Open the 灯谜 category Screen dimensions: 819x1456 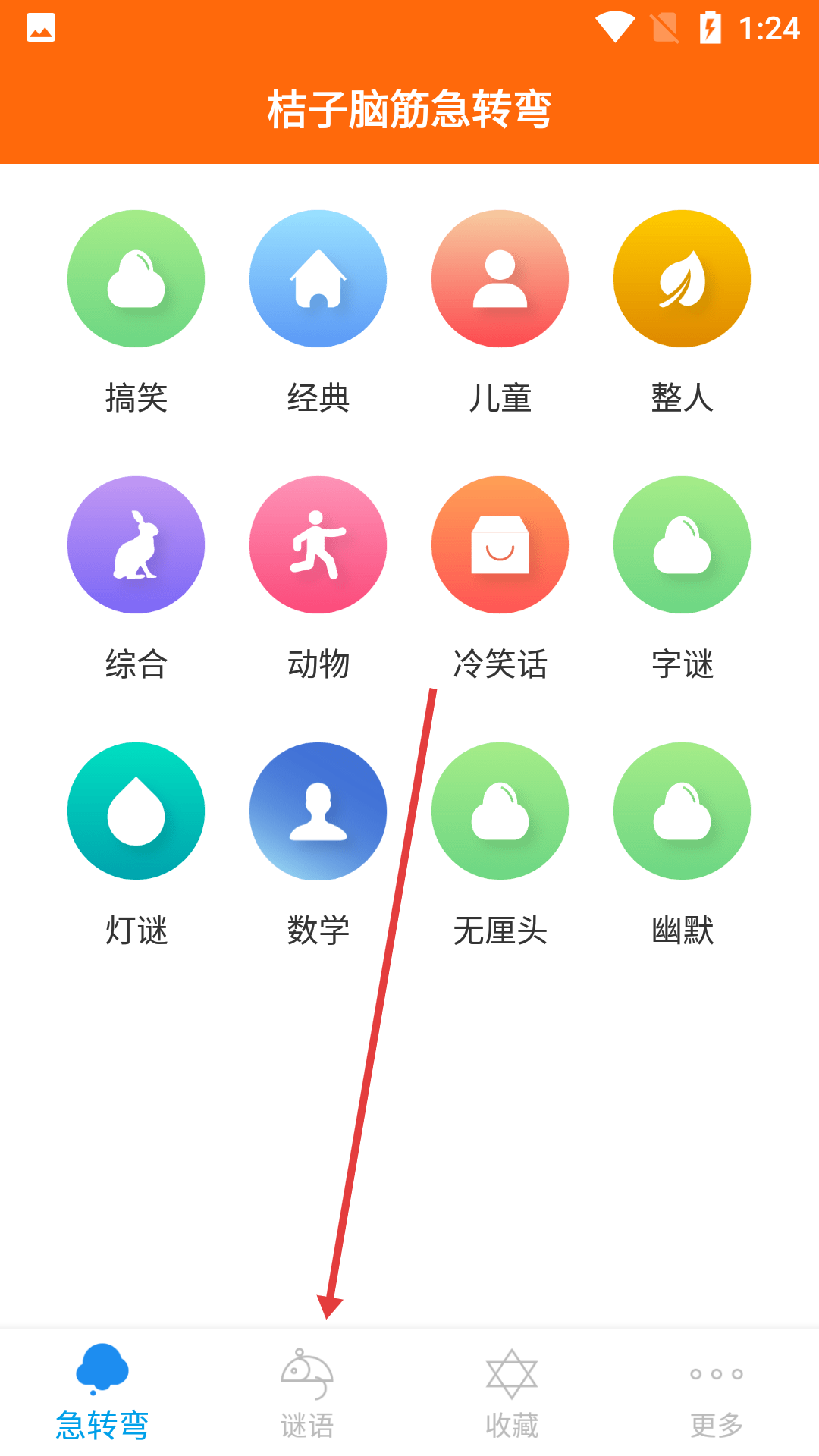[x=136, y=811]
